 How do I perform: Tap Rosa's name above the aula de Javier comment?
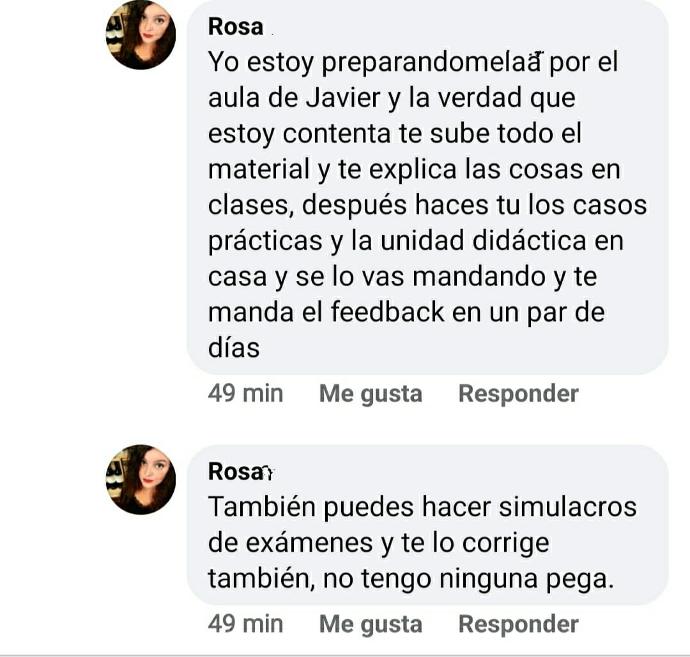pos(236,27)
